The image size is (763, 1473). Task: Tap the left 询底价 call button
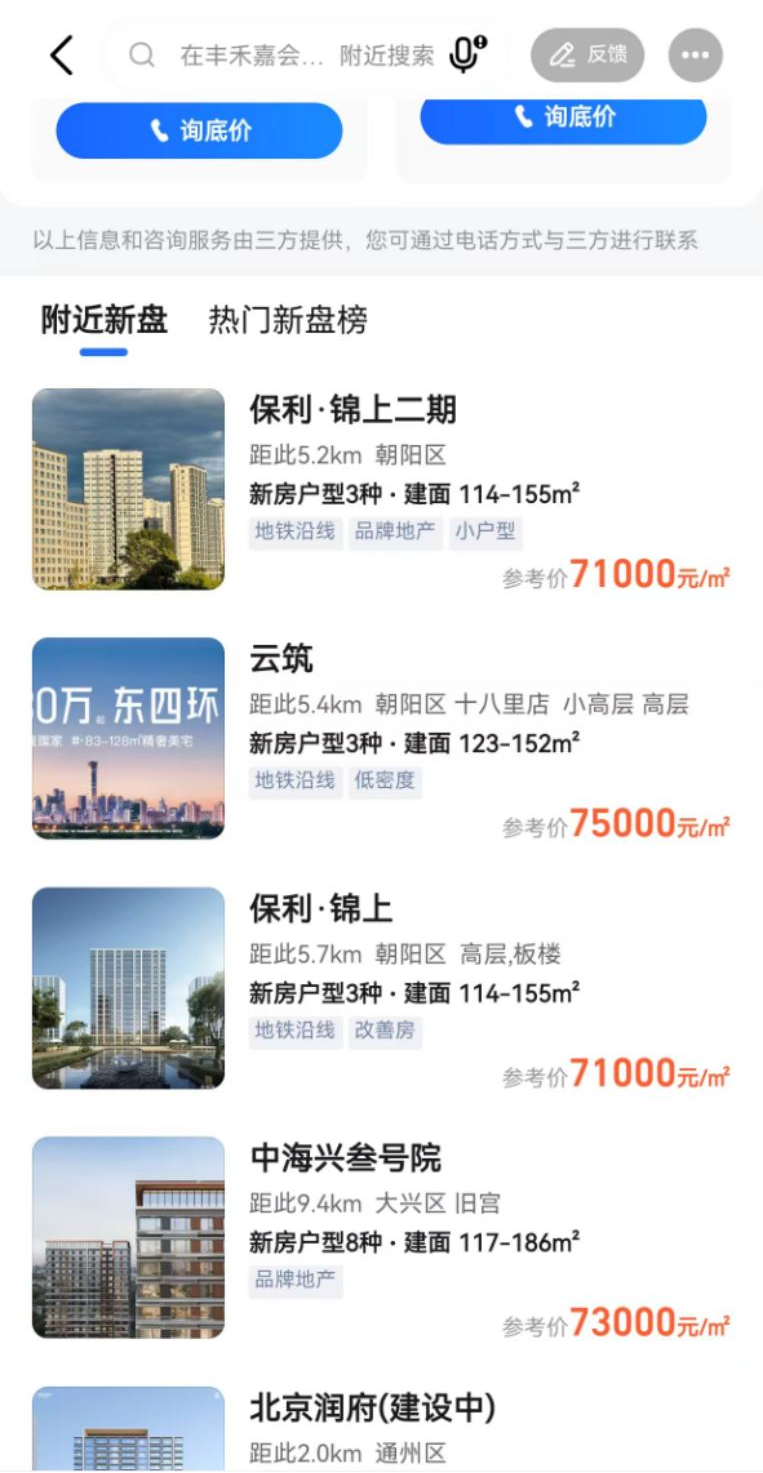pyautogui.click(x=199, y=131)
